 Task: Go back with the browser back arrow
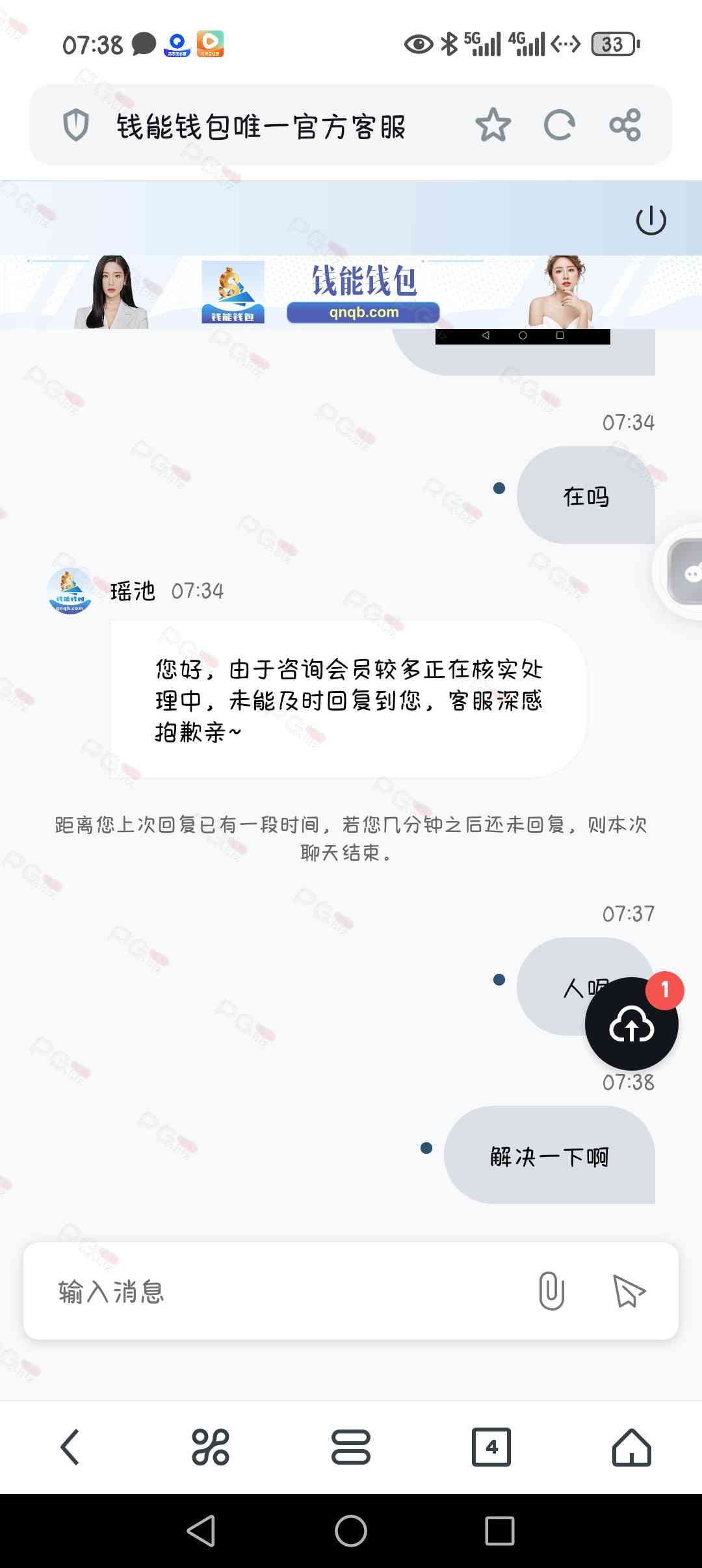point(70,1447)
